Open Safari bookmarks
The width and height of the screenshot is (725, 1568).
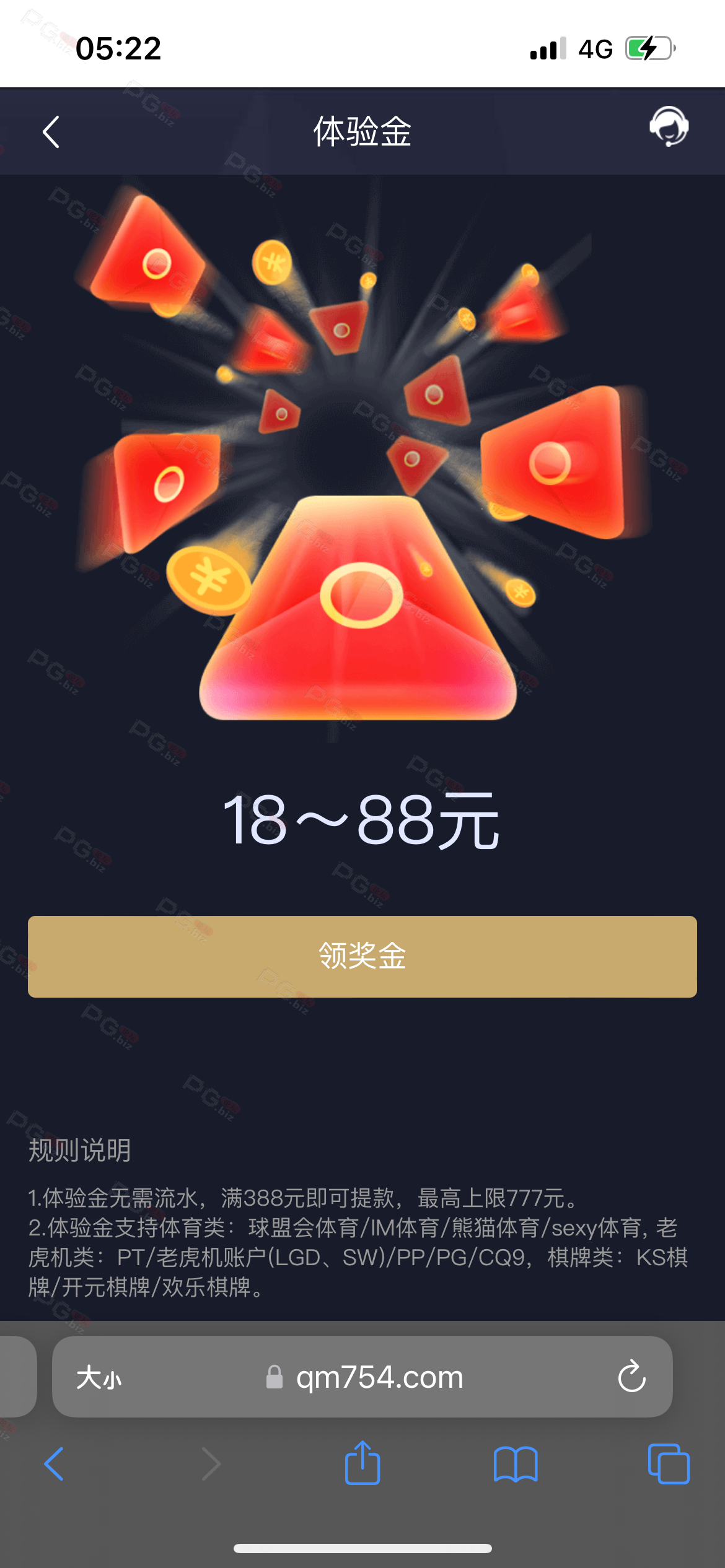tap(516, 1464)
